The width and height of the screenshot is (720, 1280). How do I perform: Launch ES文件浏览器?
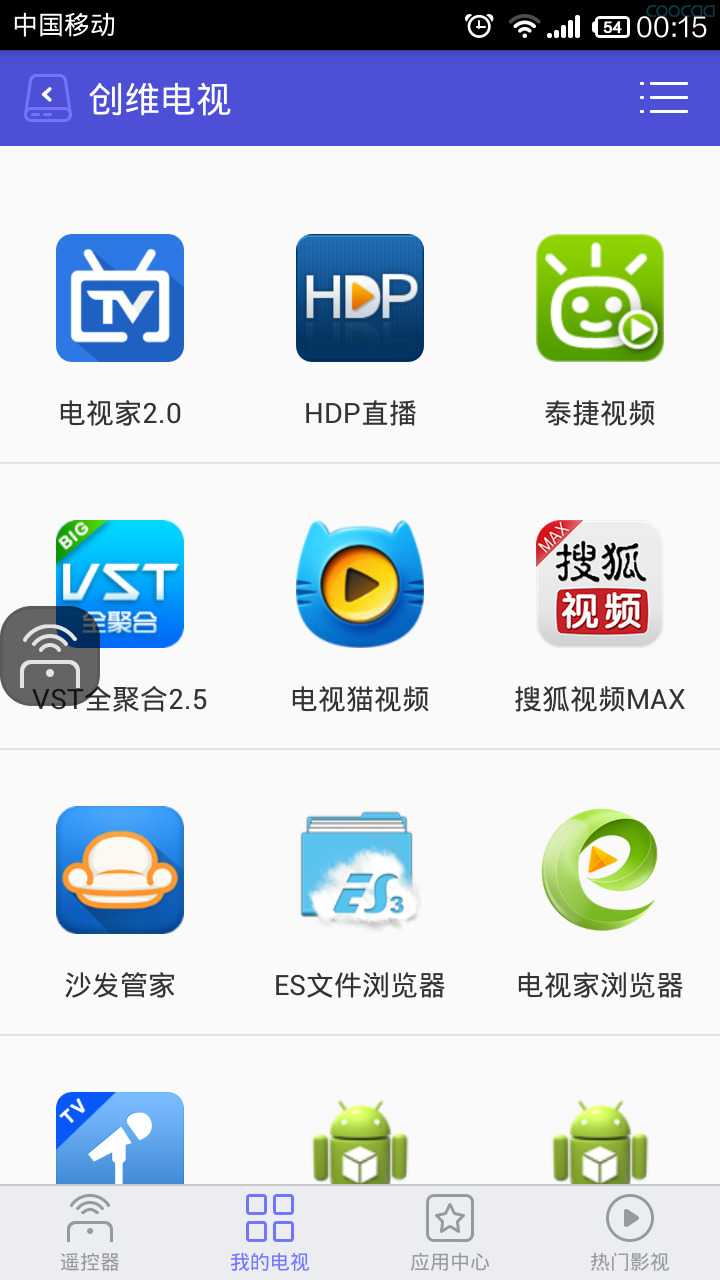pyautogui.click(x=360, y=870)
